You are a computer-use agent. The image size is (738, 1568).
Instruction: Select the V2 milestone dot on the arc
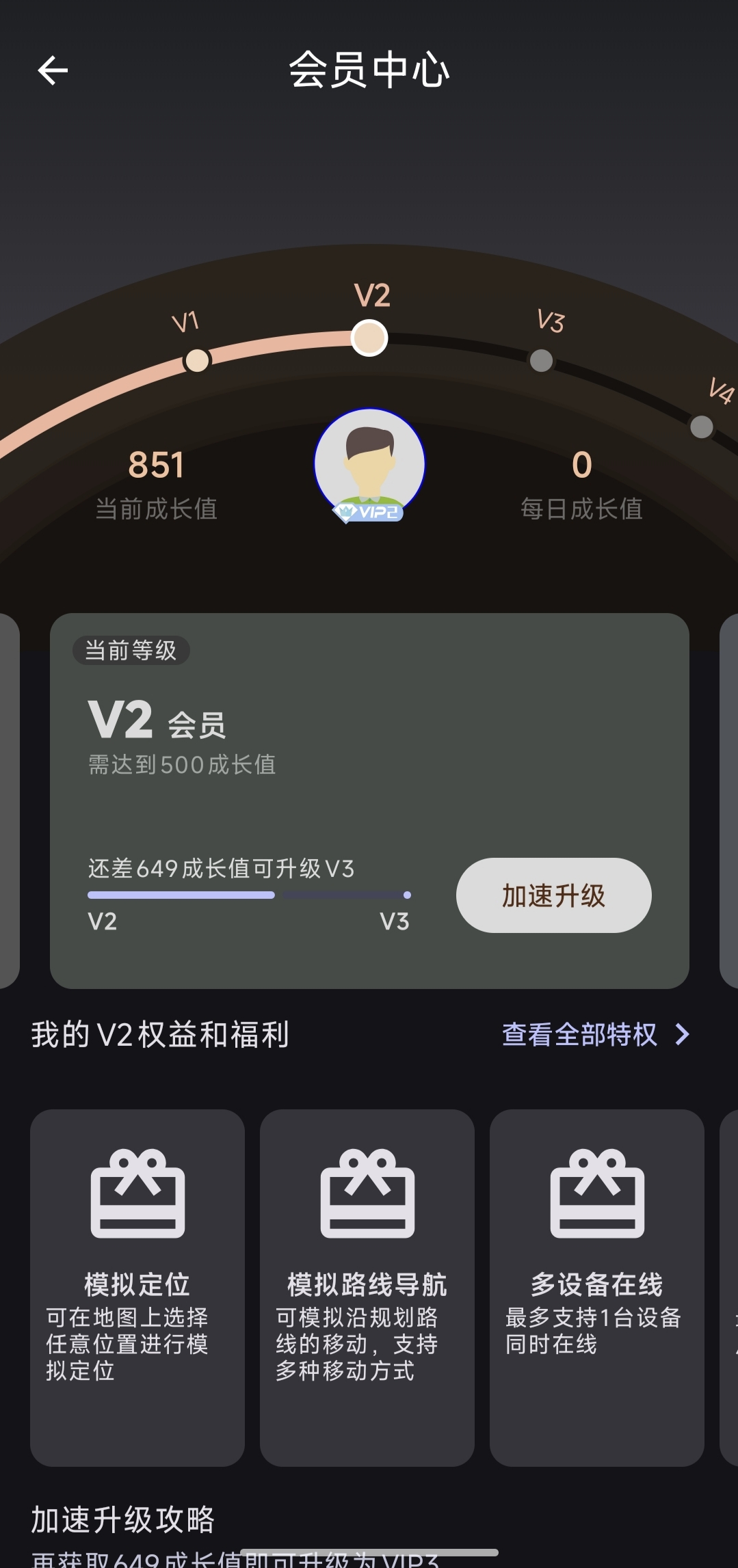tap(369, 337)
